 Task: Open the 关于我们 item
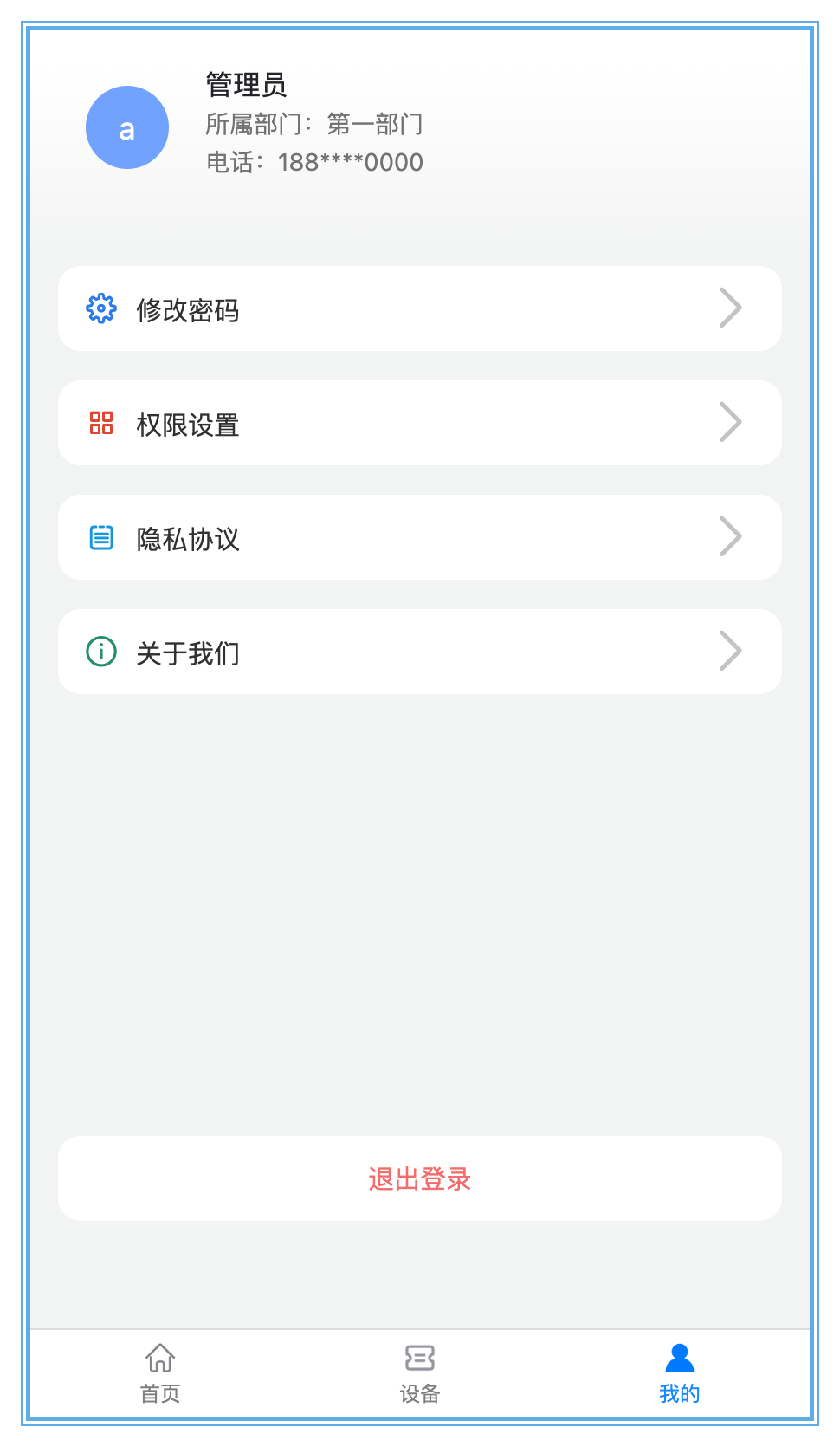(419, 652)
